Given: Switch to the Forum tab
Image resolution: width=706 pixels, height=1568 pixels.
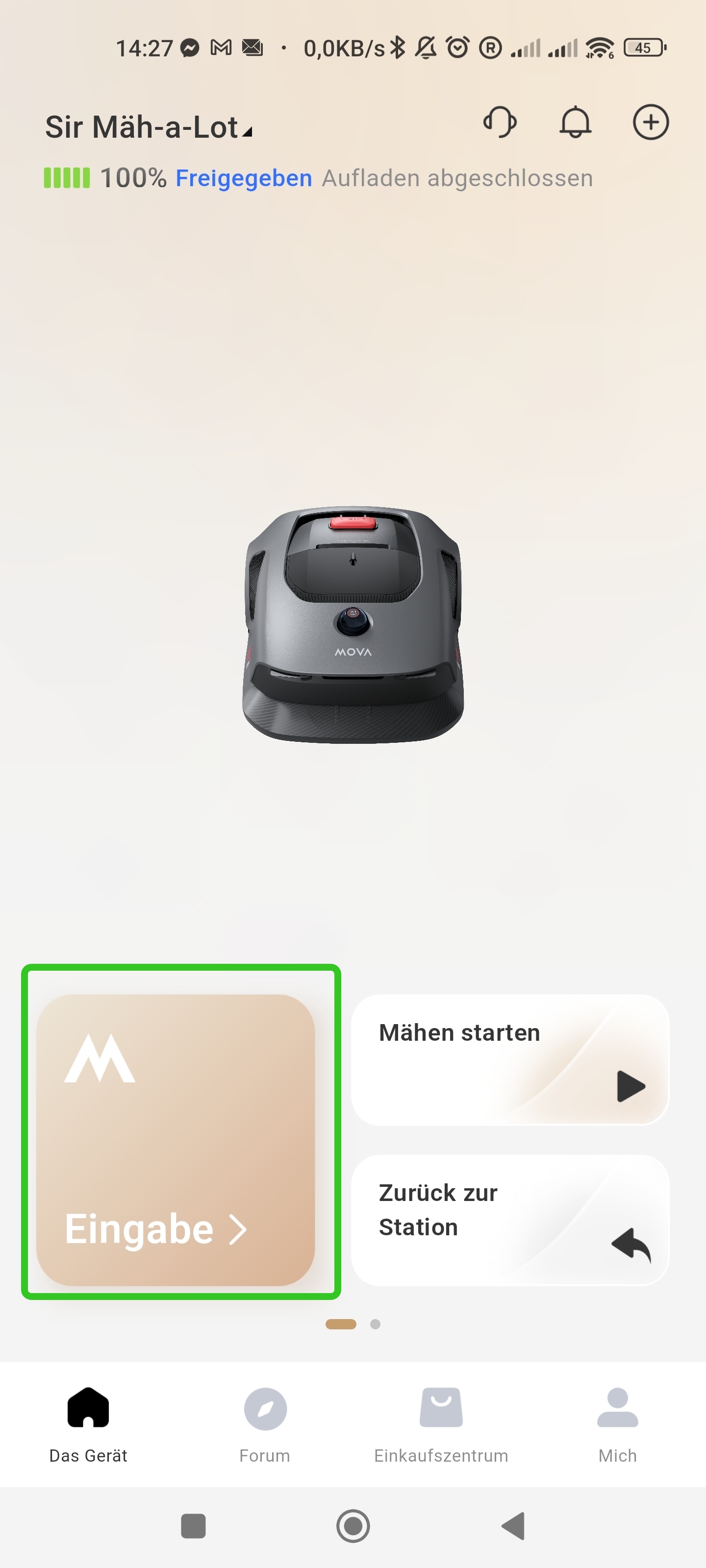Looking at the screenshot, I should pos(264,1425).
